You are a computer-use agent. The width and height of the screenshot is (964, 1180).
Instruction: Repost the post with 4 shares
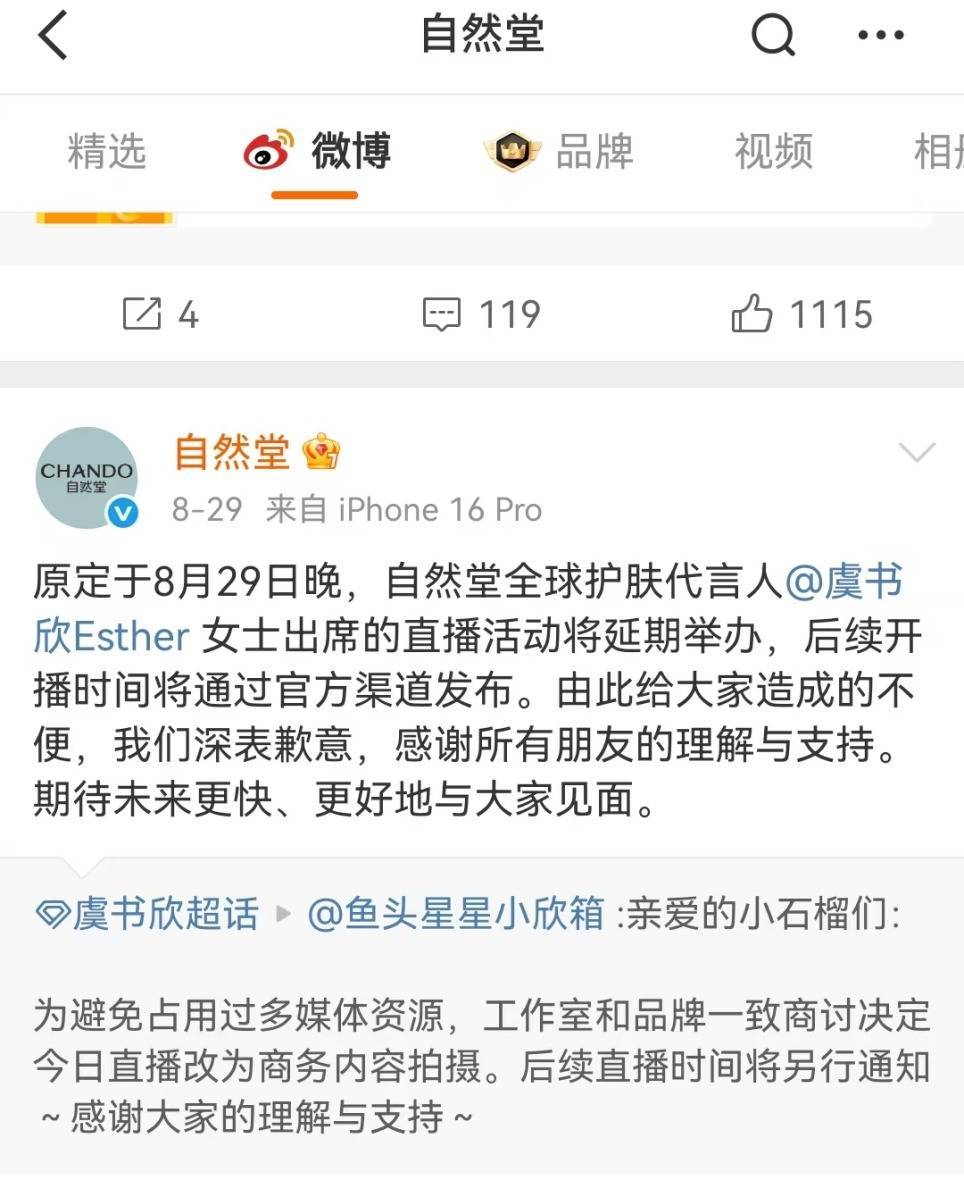(x=160, y=315)
